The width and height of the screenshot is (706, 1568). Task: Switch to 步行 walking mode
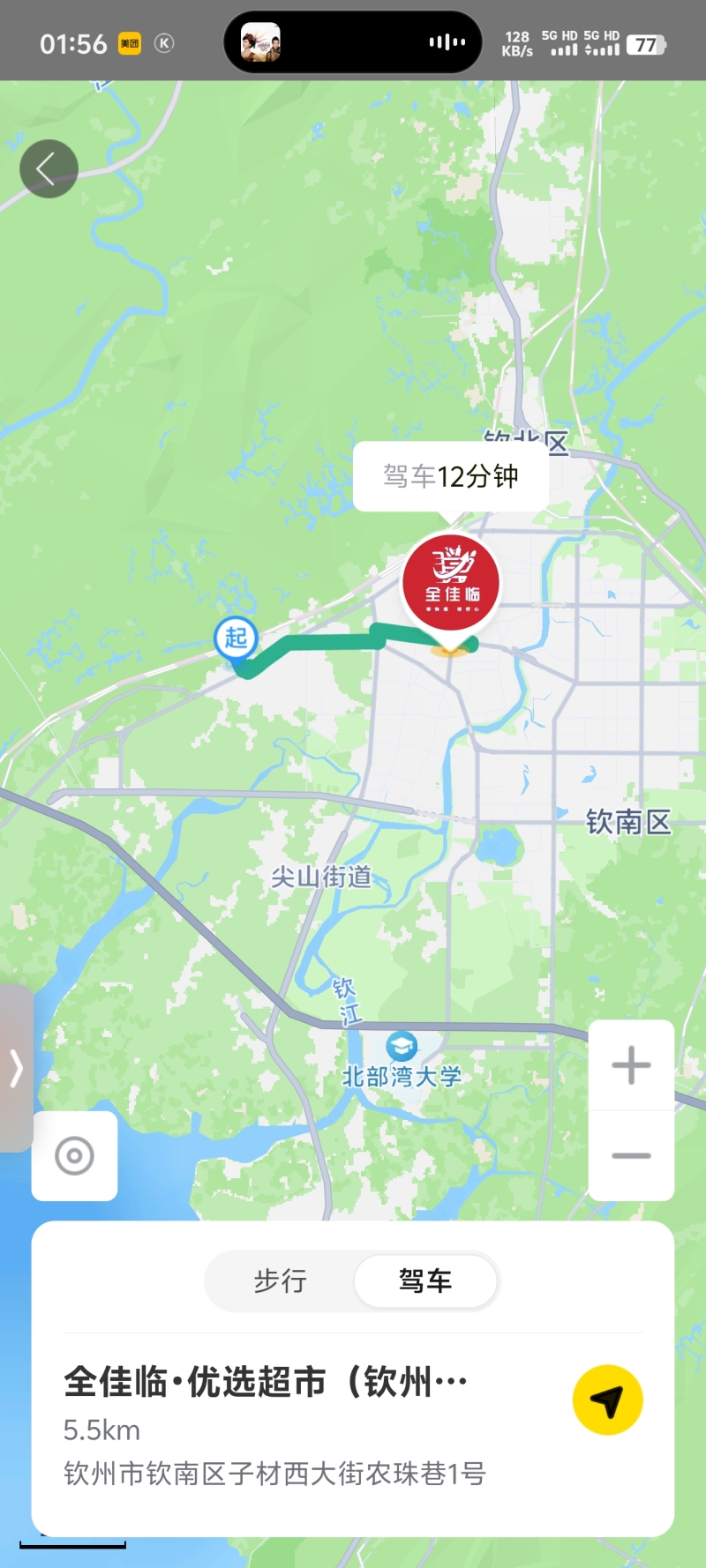click(x=281, y=1281)
